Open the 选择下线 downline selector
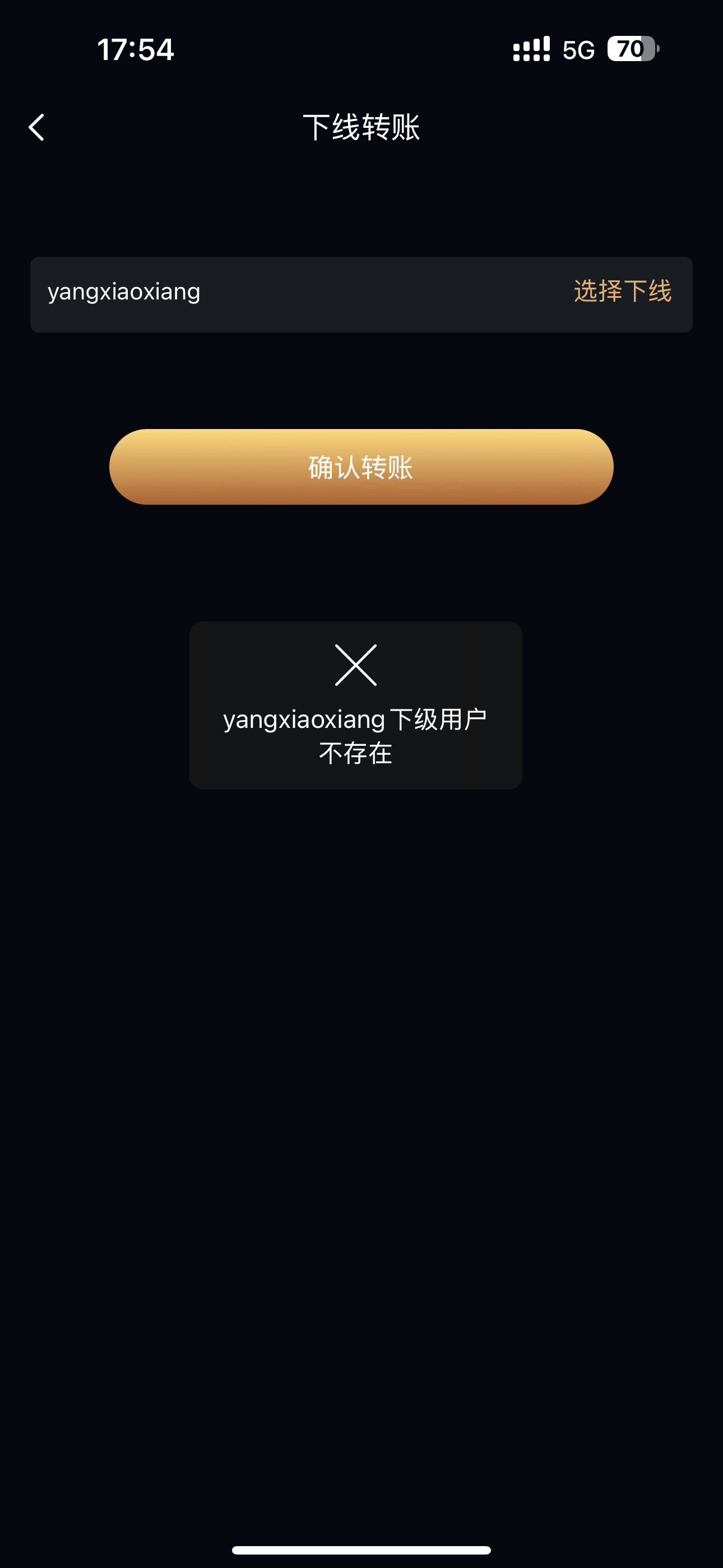This screenshot has width=723, height=1568. (x=622, y=292)
